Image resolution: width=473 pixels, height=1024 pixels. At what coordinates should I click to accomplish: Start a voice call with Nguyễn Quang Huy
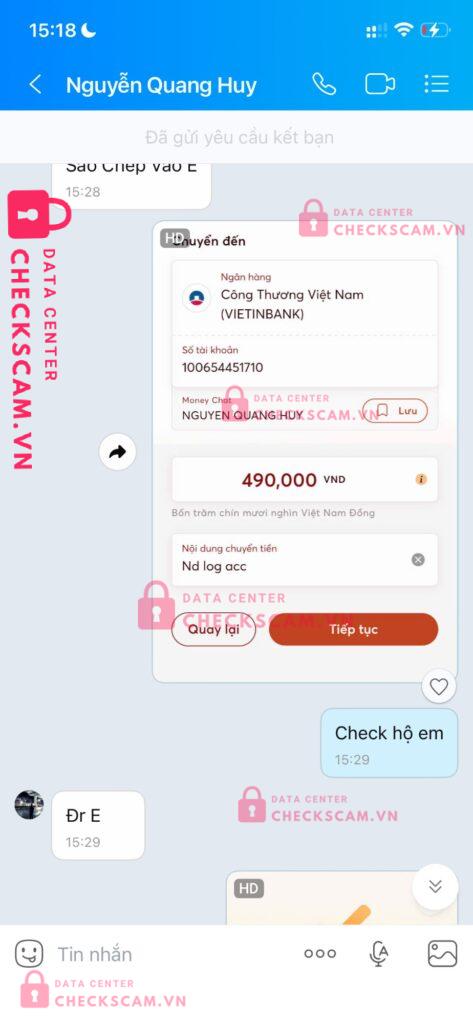tap(324, 84)
